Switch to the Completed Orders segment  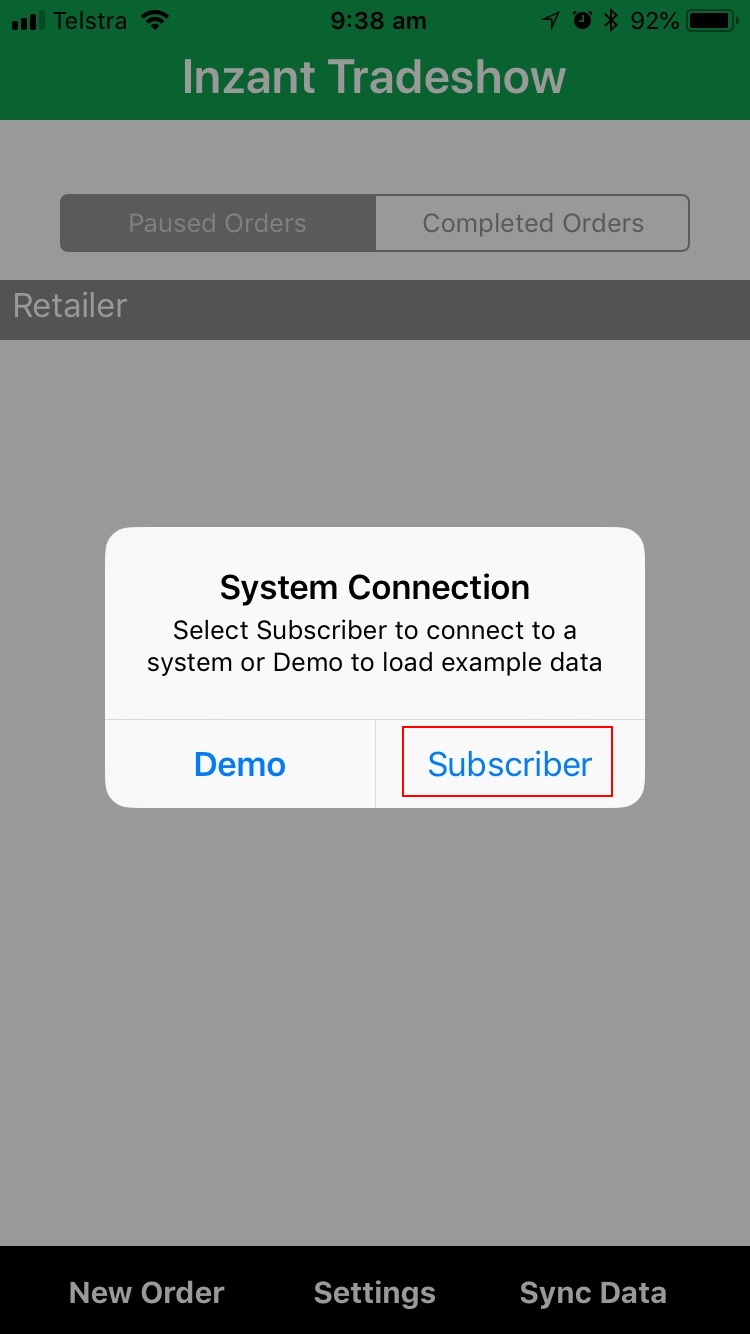pyautogui.click(x=532, y=223)
